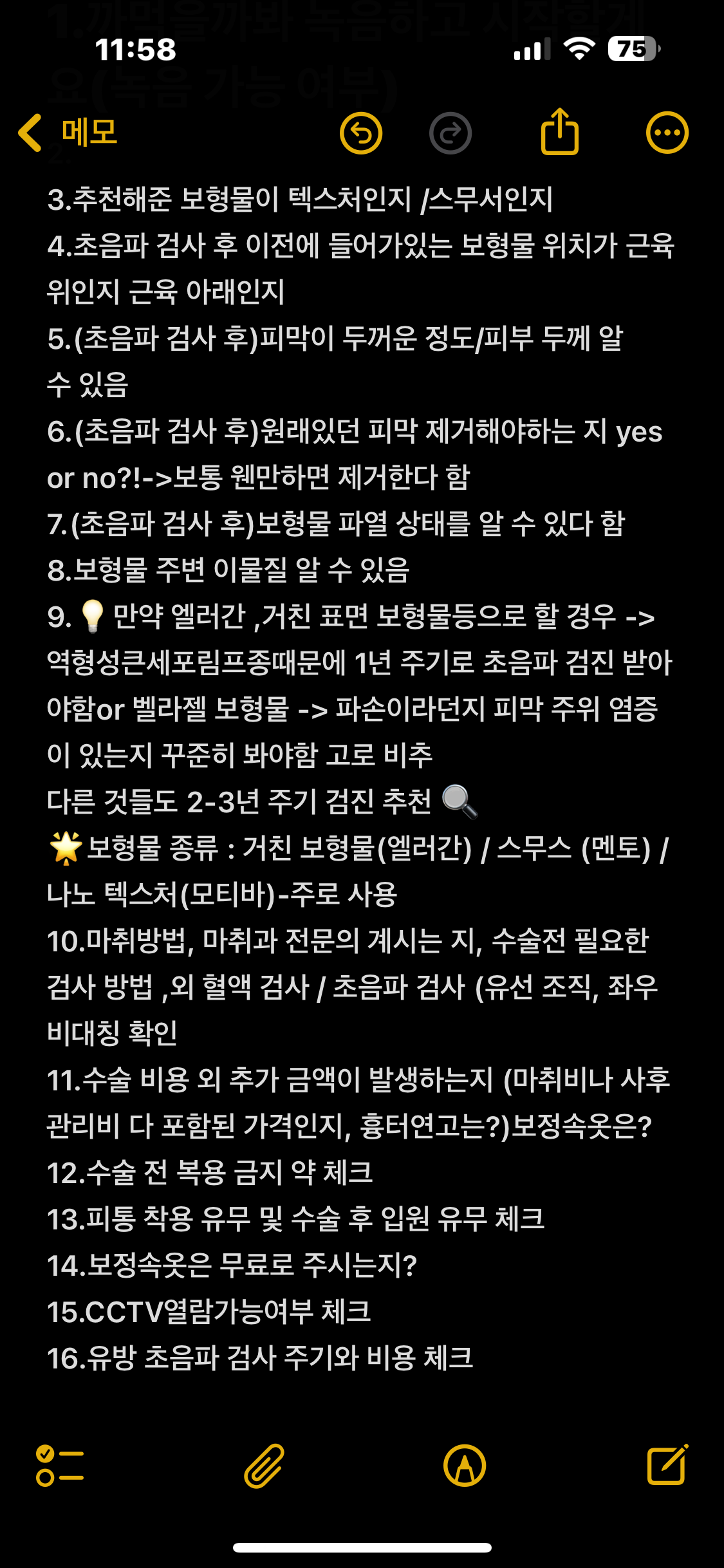This screenshot has width=724, height=1568.
Task: Share this note
Action: coord(559,131)
